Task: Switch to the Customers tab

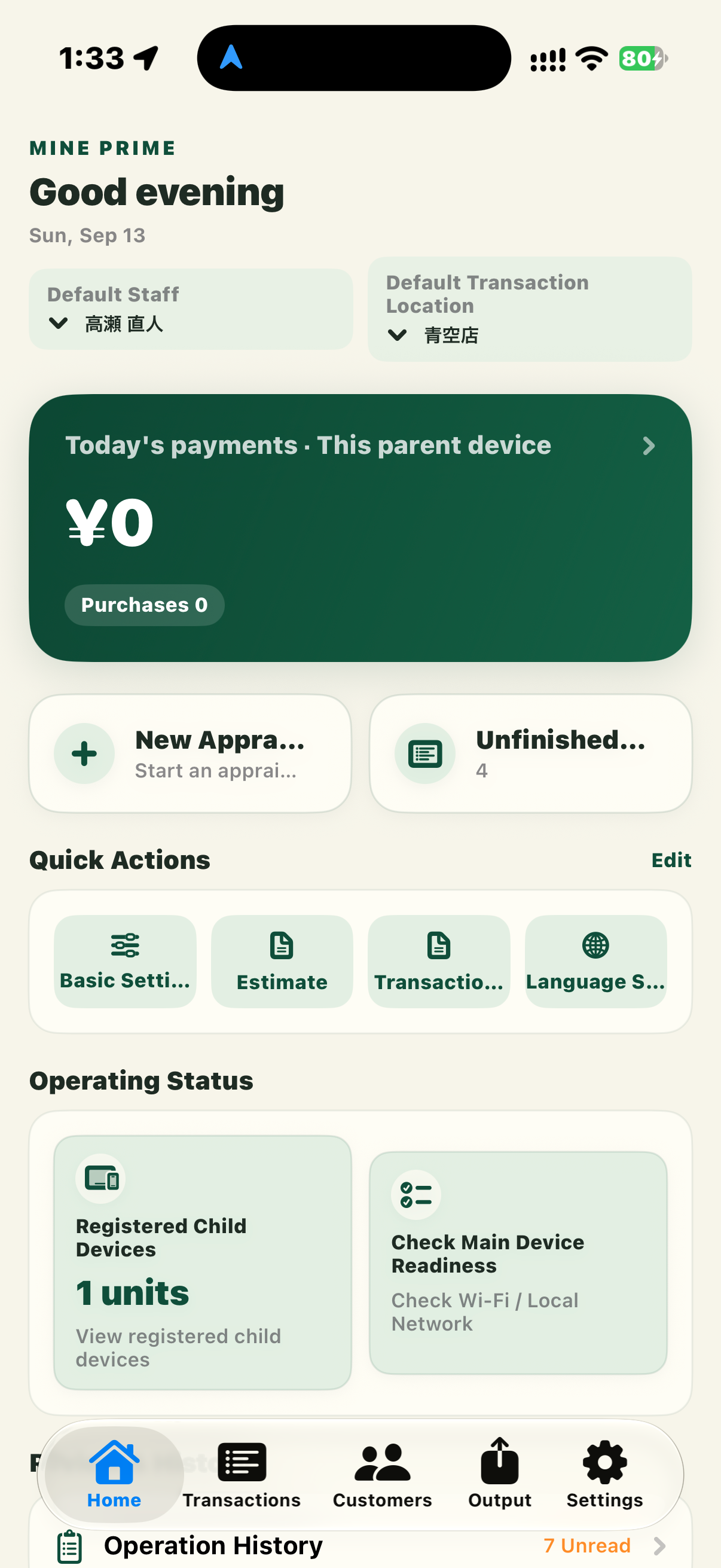Action: pyautogui.click(x=382, y=1474)
